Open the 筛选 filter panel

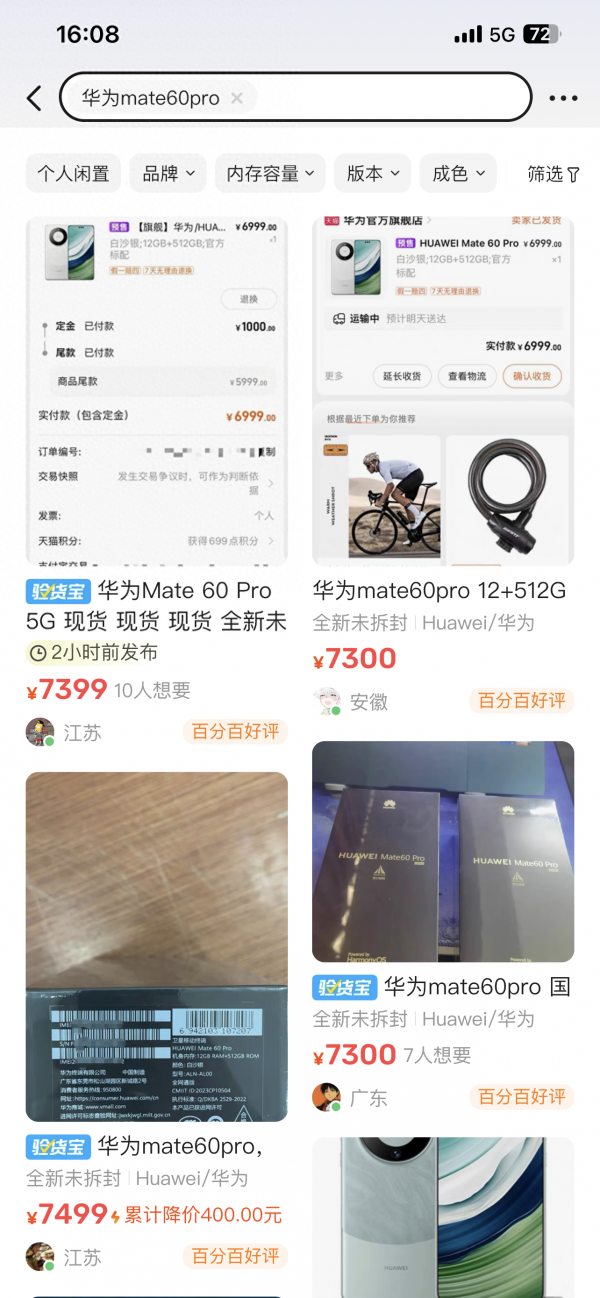point(553,174)
